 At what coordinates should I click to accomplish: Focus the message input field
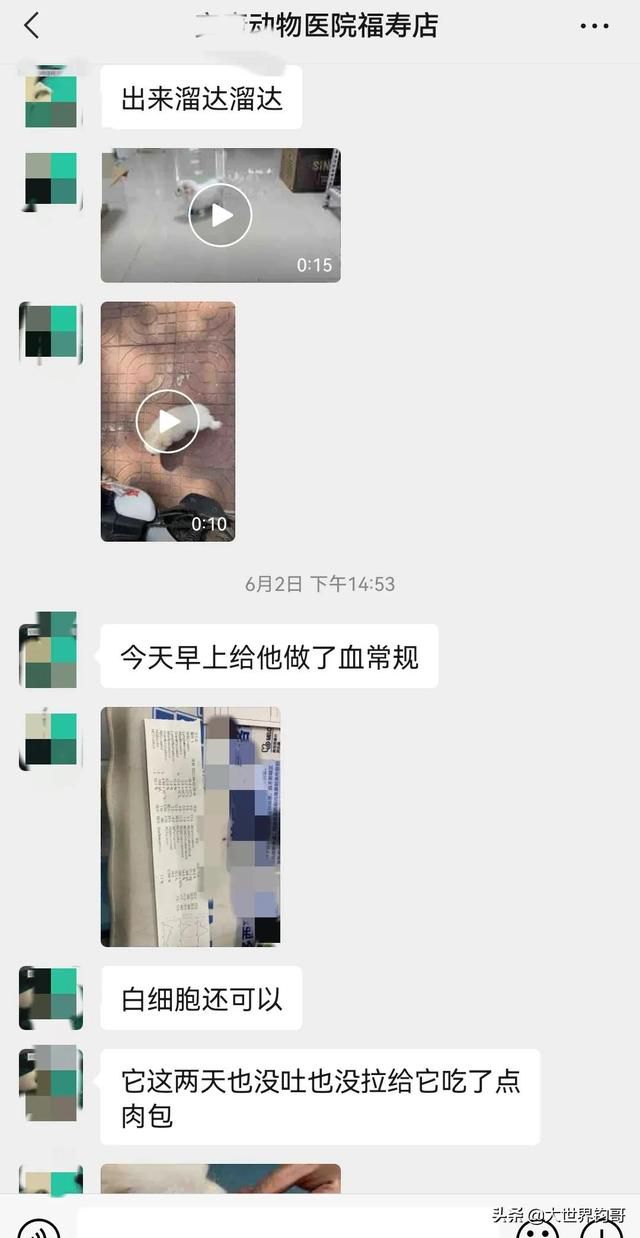pos(295,1224)
